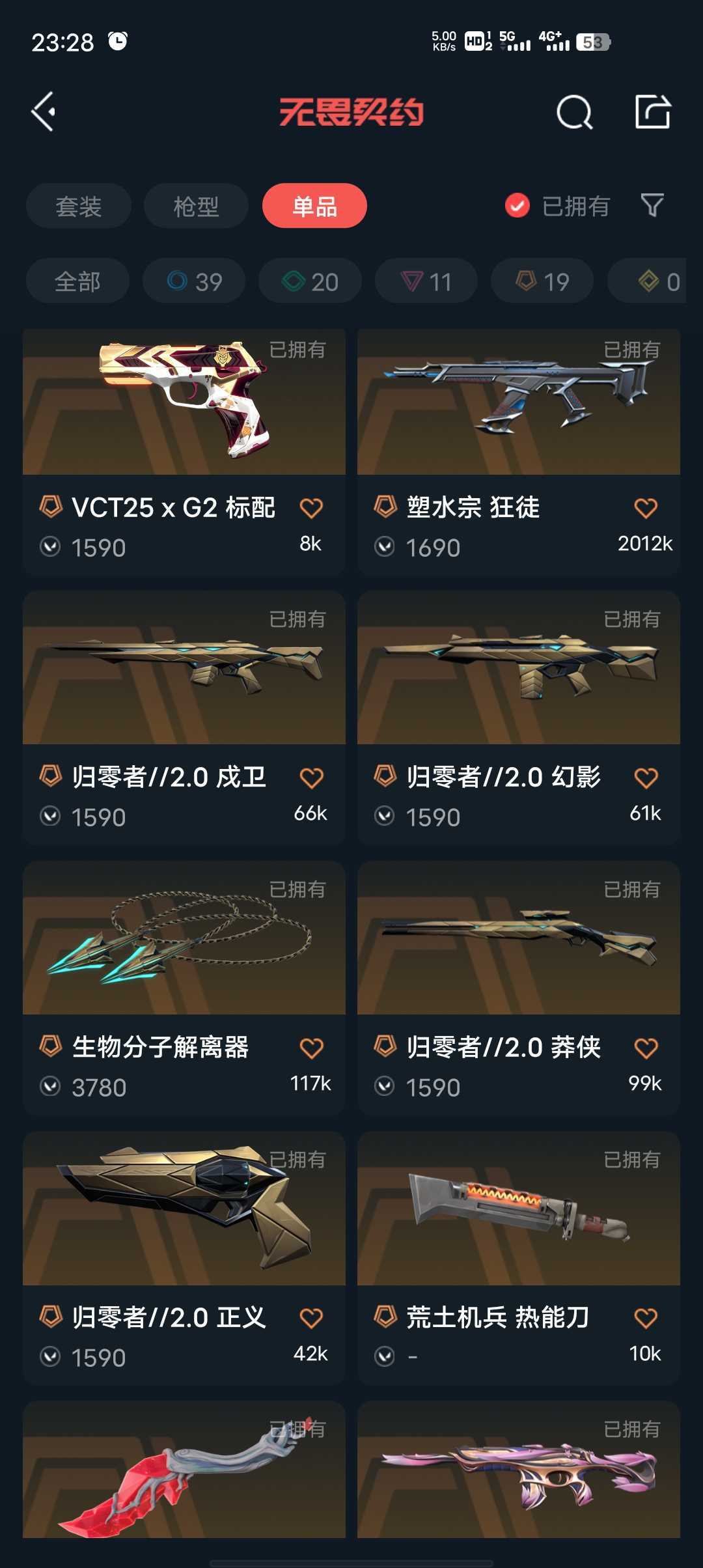Screen dimensions: 703x1568
Task: Share this page via the share icon
Action: click(x=652, y=112)
